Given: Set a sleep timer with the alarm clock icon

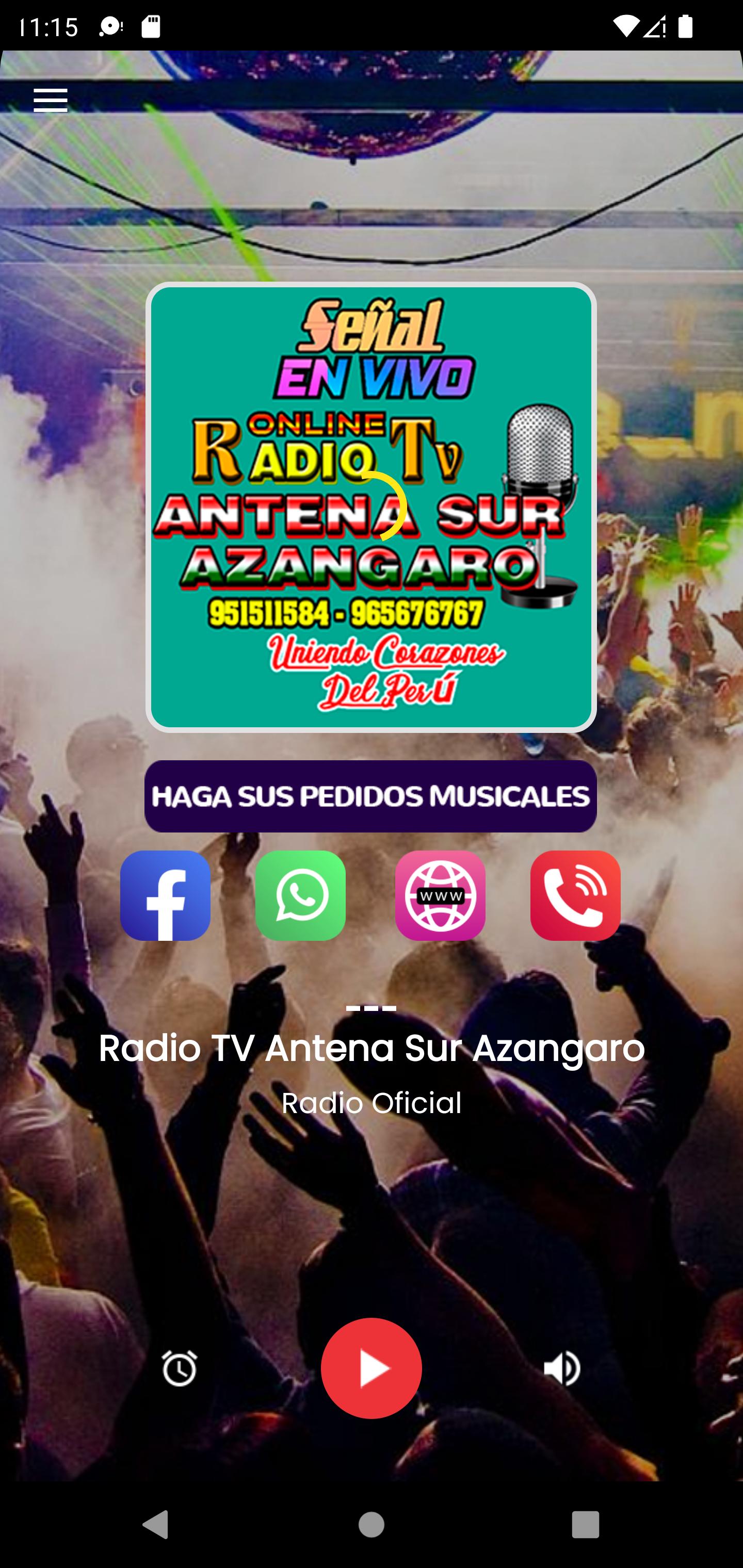Looking at the screenshot, I should point(180,1368).
